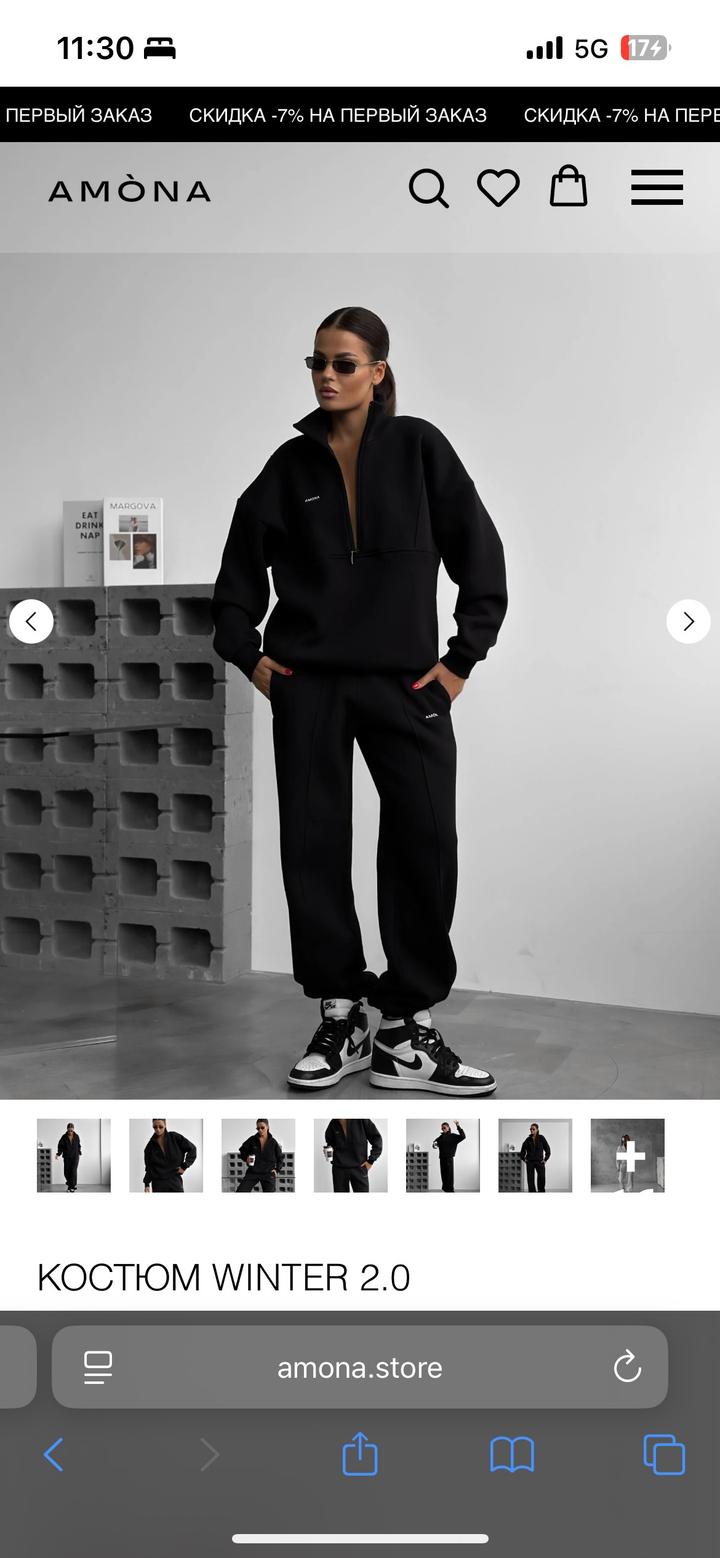Viewport: 720px width, 1558px height.
Task: Select the sixth product thumbnail
Action: pos(535,1155)
